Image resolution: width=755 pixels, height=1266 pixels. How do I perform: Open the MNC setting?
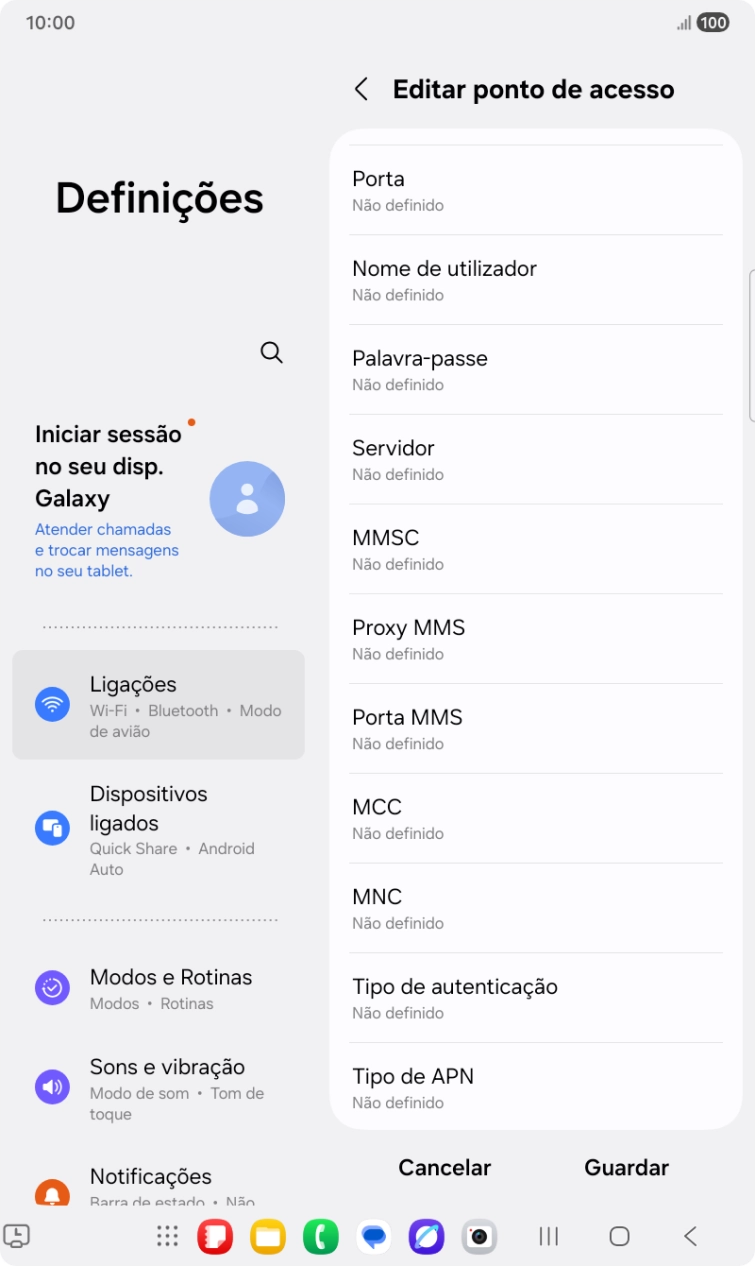click(535, 908)
